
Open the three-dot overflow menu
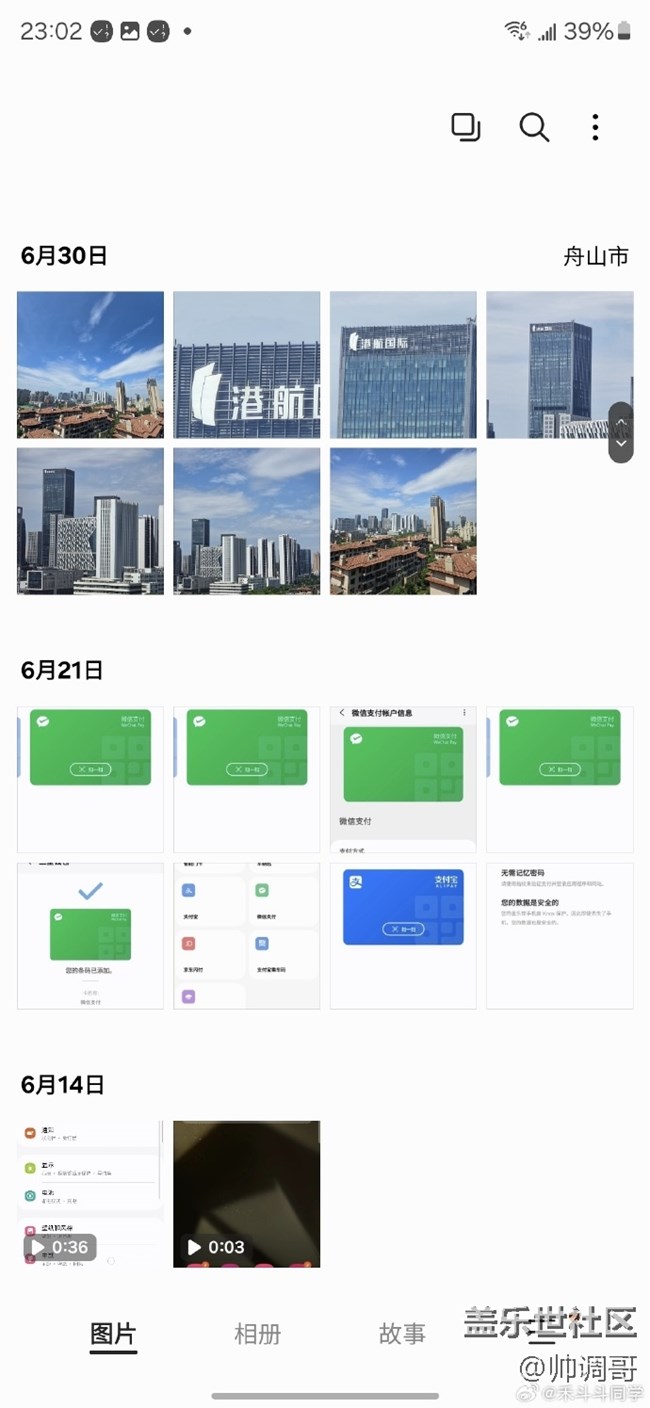pos(595,127)
